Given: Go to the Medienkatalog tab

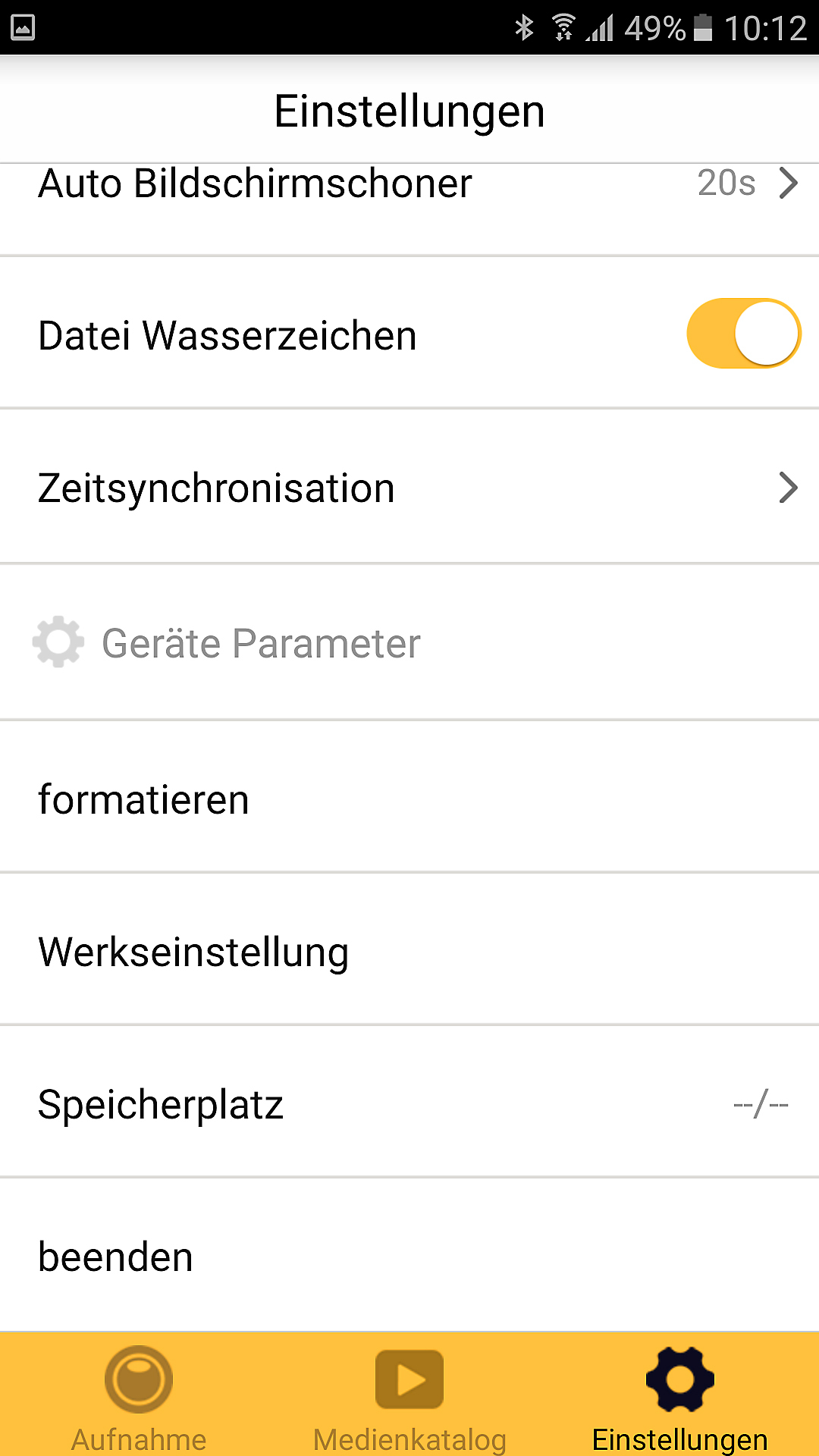Looking at the screenshot, I should coord(409,1397).
